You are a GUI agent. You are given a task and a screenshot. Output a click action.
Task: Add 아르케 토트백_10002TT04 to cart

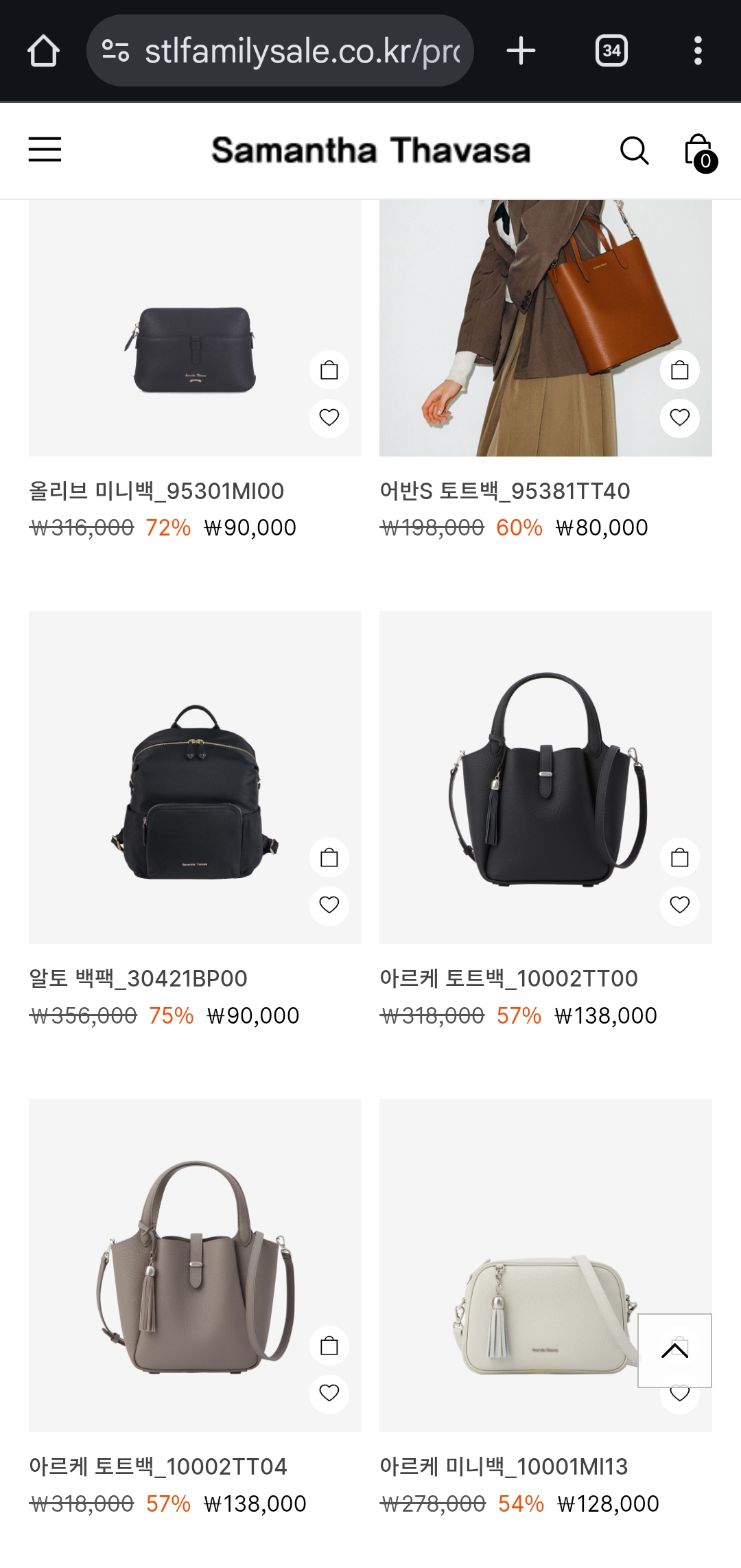(x=329, y=1346)
